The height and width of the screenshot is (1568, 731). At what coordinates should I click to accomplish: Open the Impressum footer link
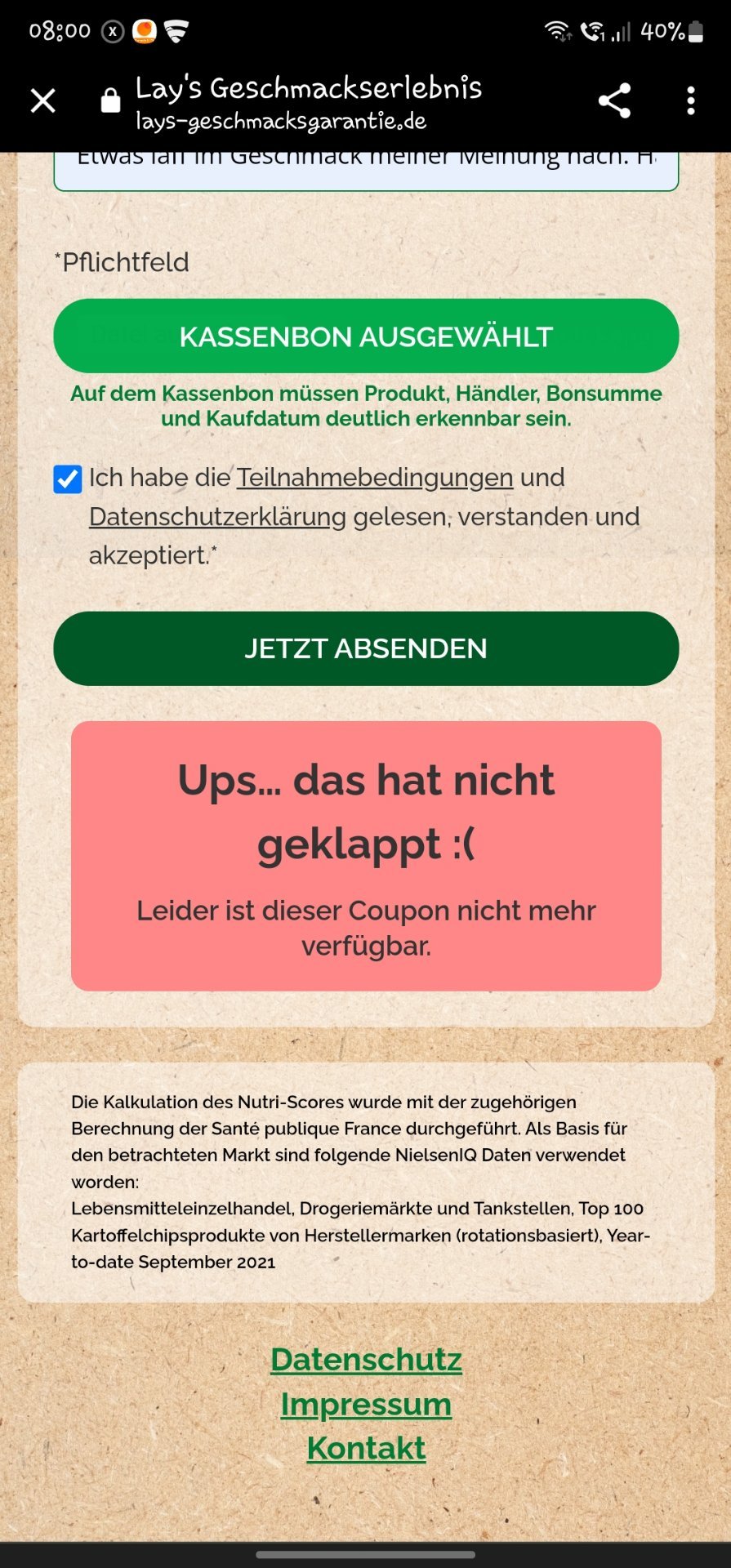[x=366, y=1405]
